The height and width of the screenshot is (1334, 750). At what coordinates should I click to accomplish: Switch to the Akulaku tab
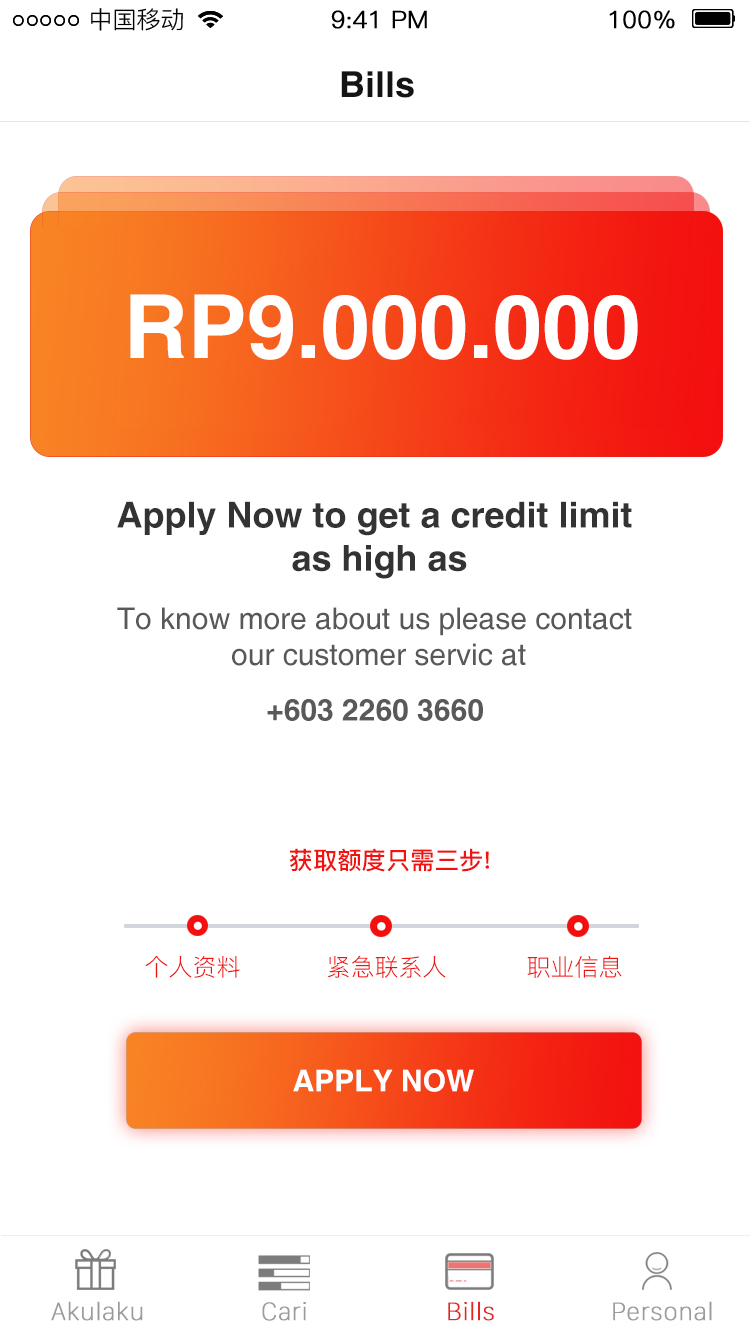pos(97,1285)
